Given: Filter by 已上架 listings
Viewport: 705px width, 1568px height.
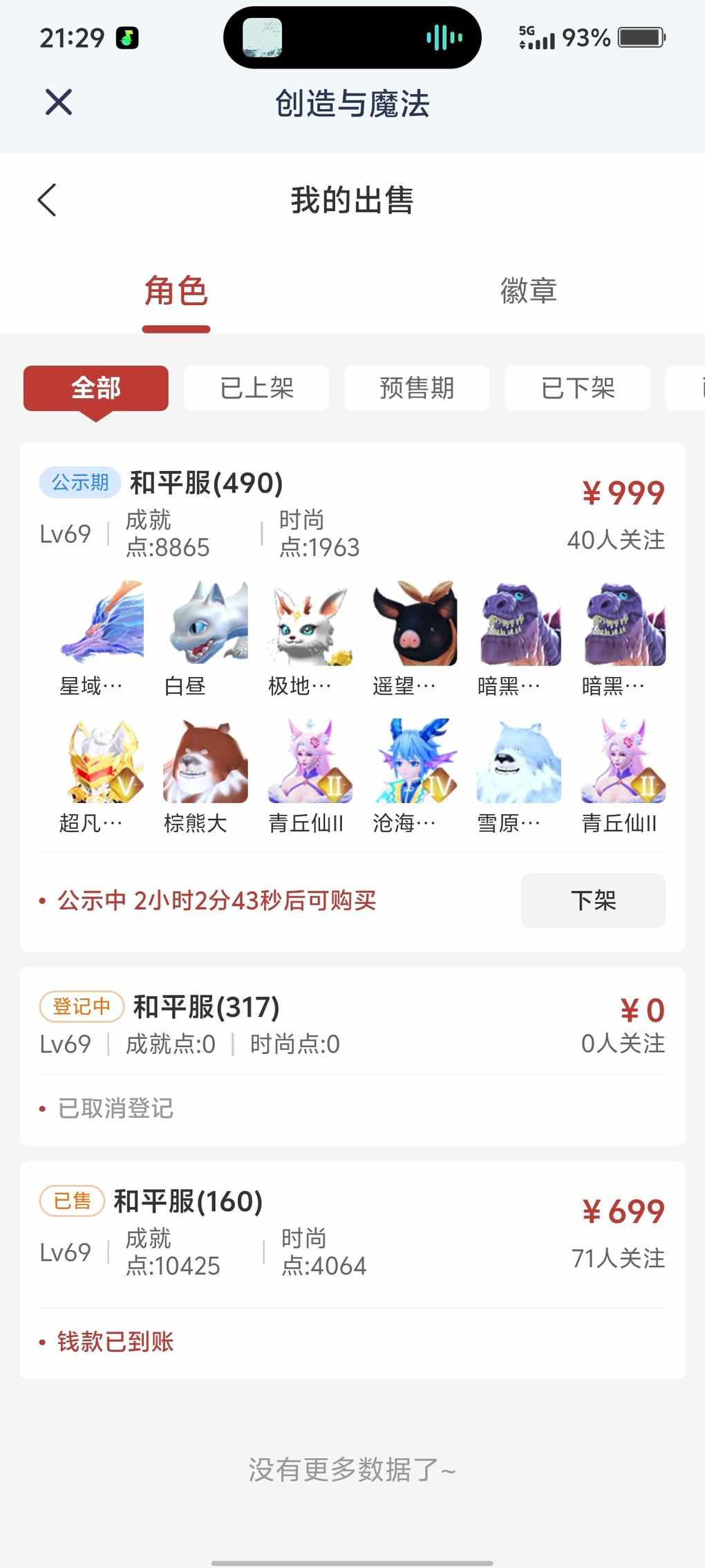Looking at the screenshot, I should tap(256, 388).
